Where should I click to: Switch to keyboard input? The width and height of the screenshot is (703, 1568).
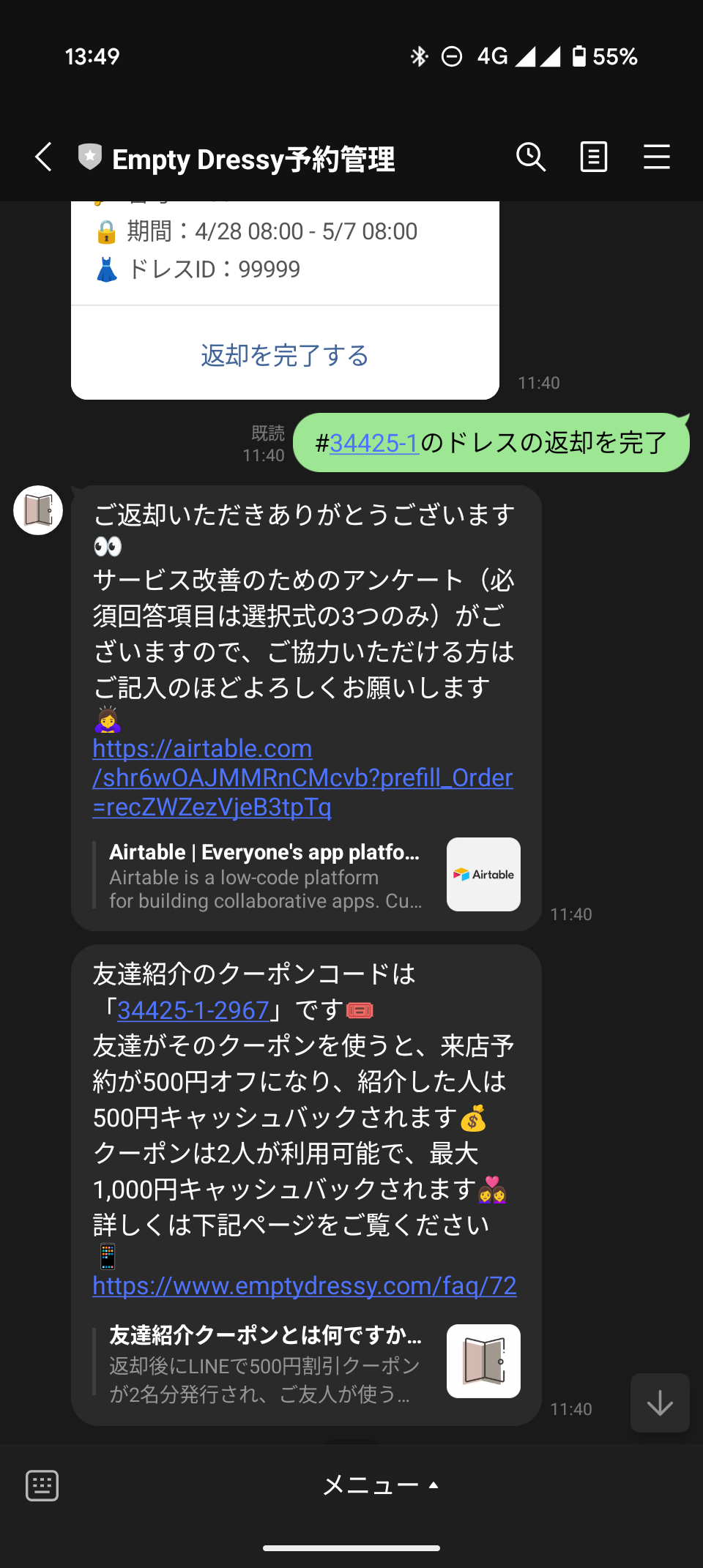tap(42, 1485)
